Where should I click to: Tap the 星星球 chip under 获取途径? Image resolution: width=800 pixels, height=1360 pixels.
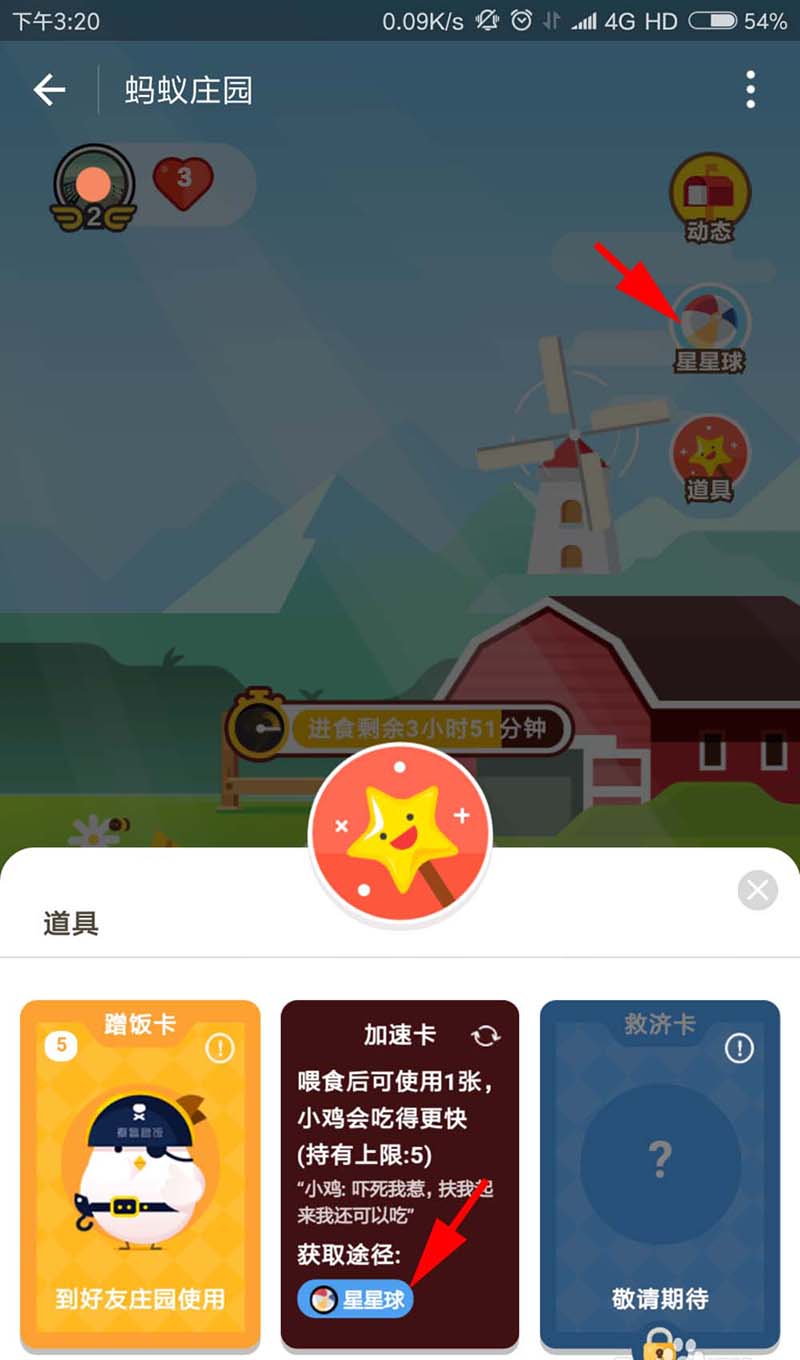click(x=356, y=1299)
